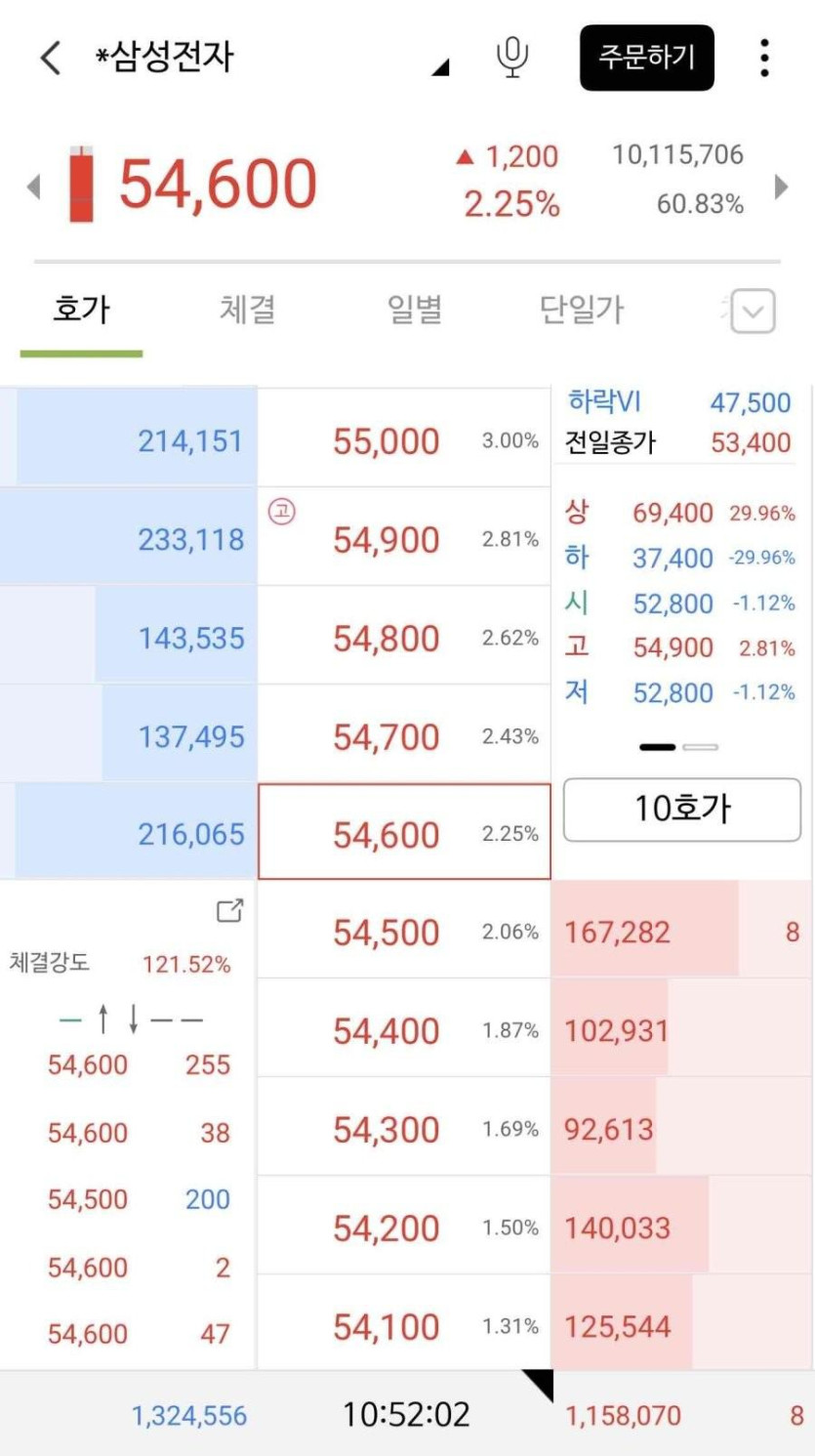Tap the 10호가 button
Image resolution: width=815 pixels, height=1456 pixels.
pyautogui.click(x=682, y=809)
